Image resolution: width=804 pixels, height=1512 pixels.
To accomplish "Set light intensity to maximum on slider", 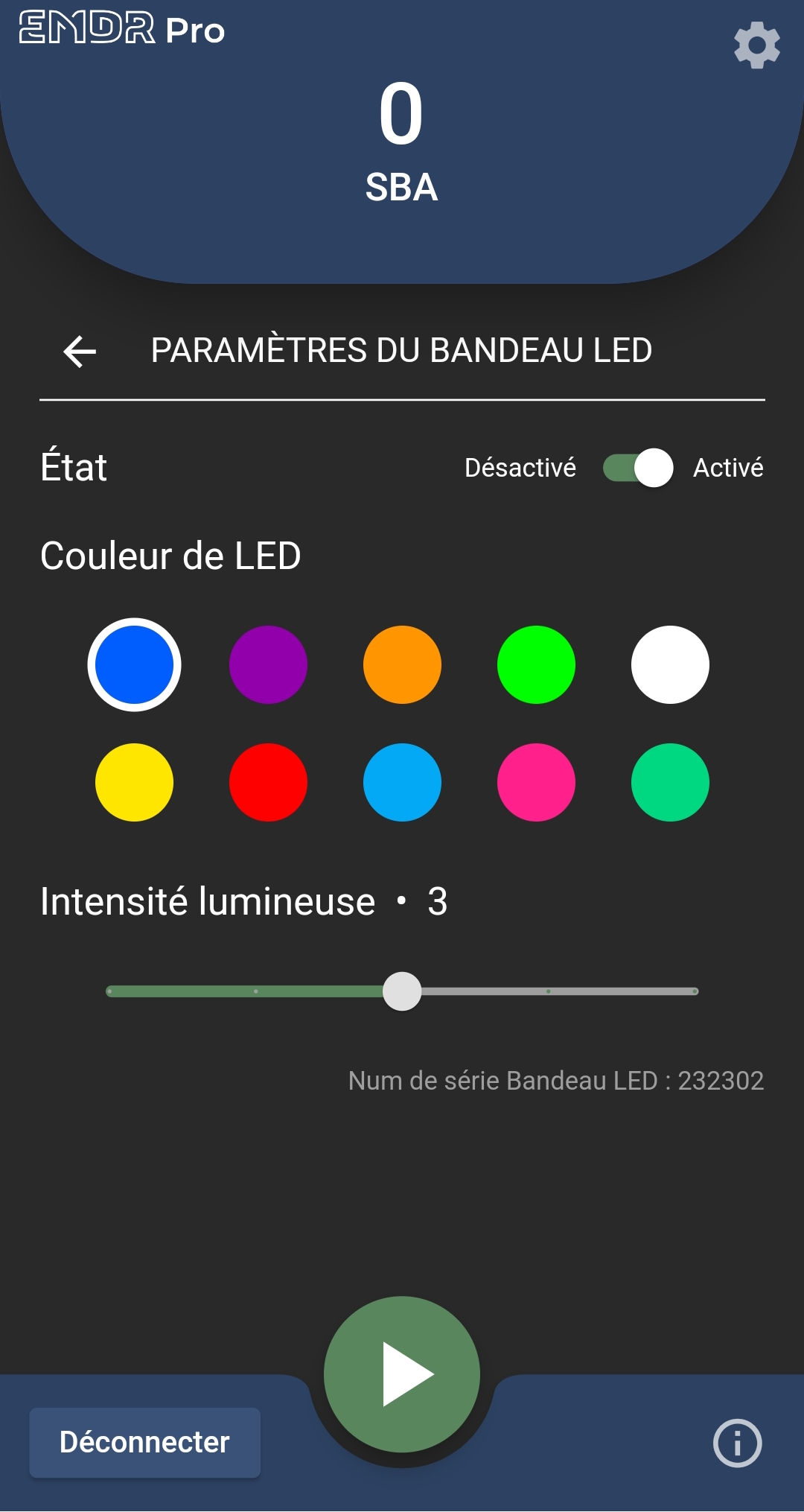I will point(695,991).
